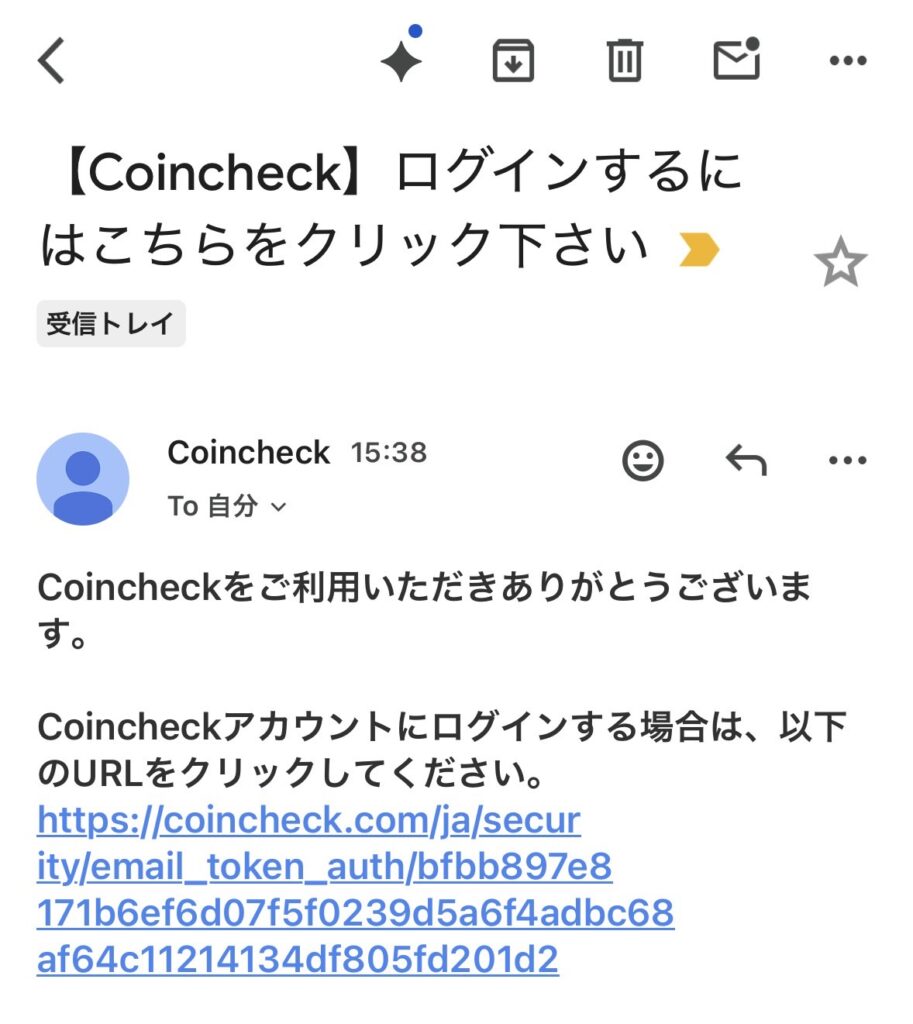Screen dimensions: 913x1024
Task: Open the message's more options menu
Action: [848, 461]
